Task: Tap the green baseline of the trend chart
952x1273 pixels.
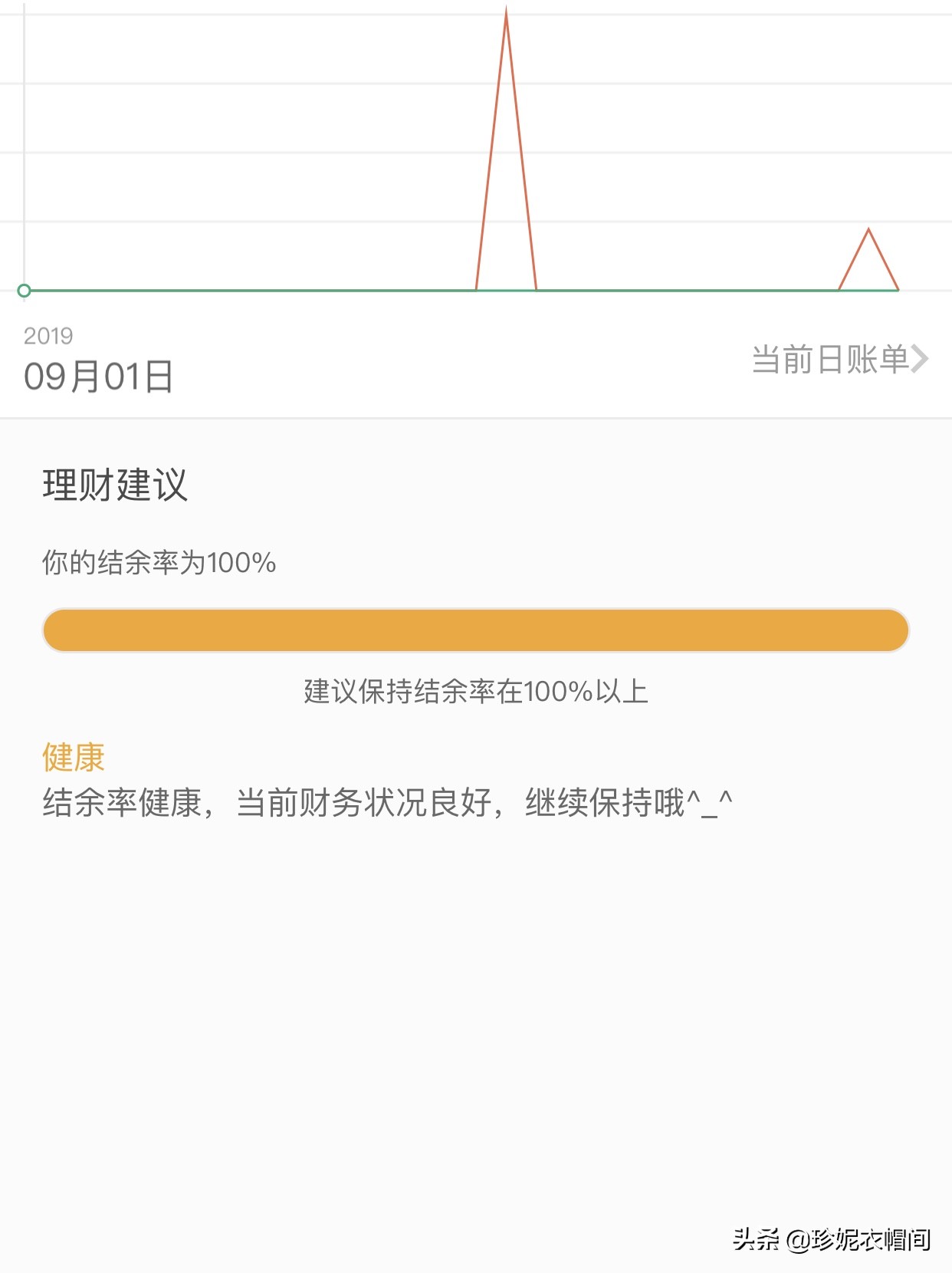Action: coord(307,291)
